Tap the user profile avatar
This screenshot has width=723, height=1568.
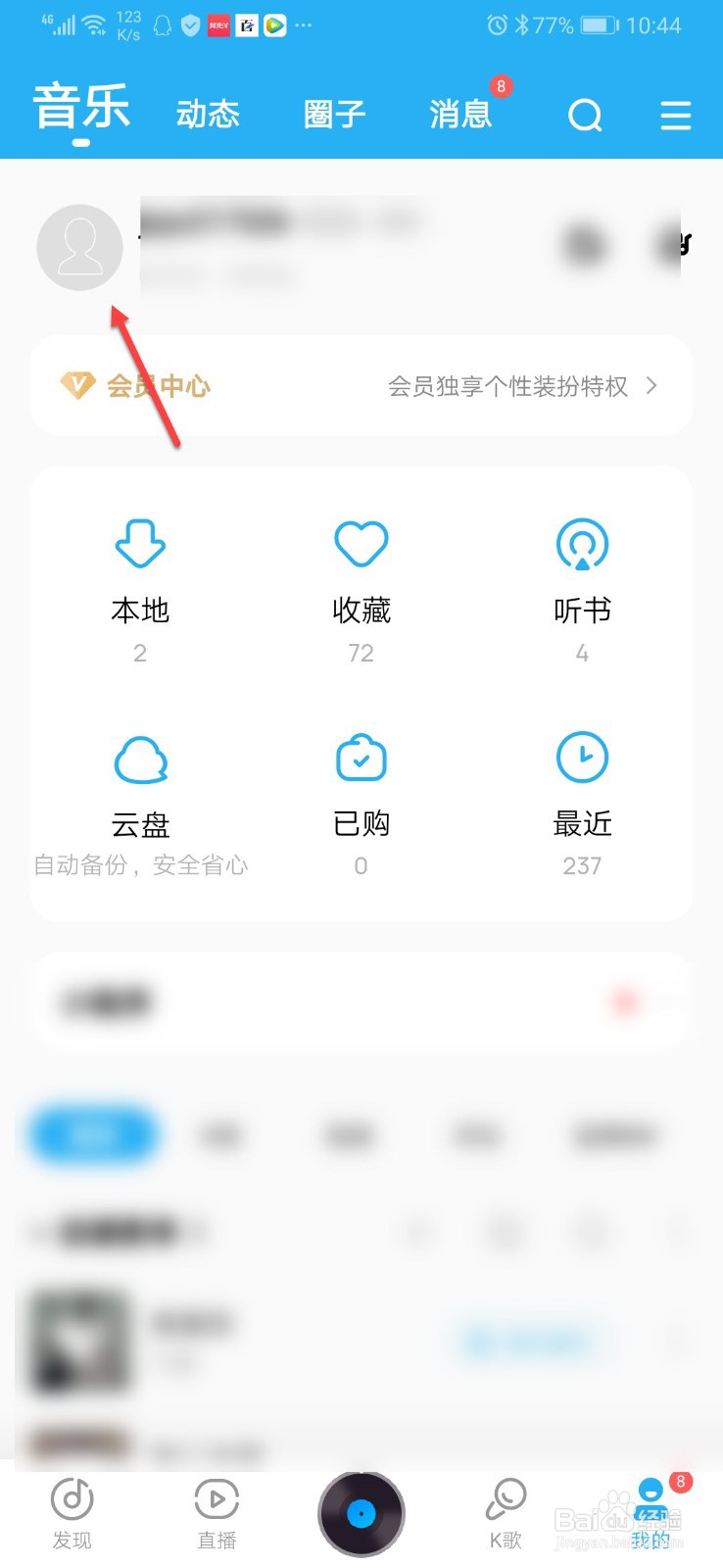coord(79,248)
